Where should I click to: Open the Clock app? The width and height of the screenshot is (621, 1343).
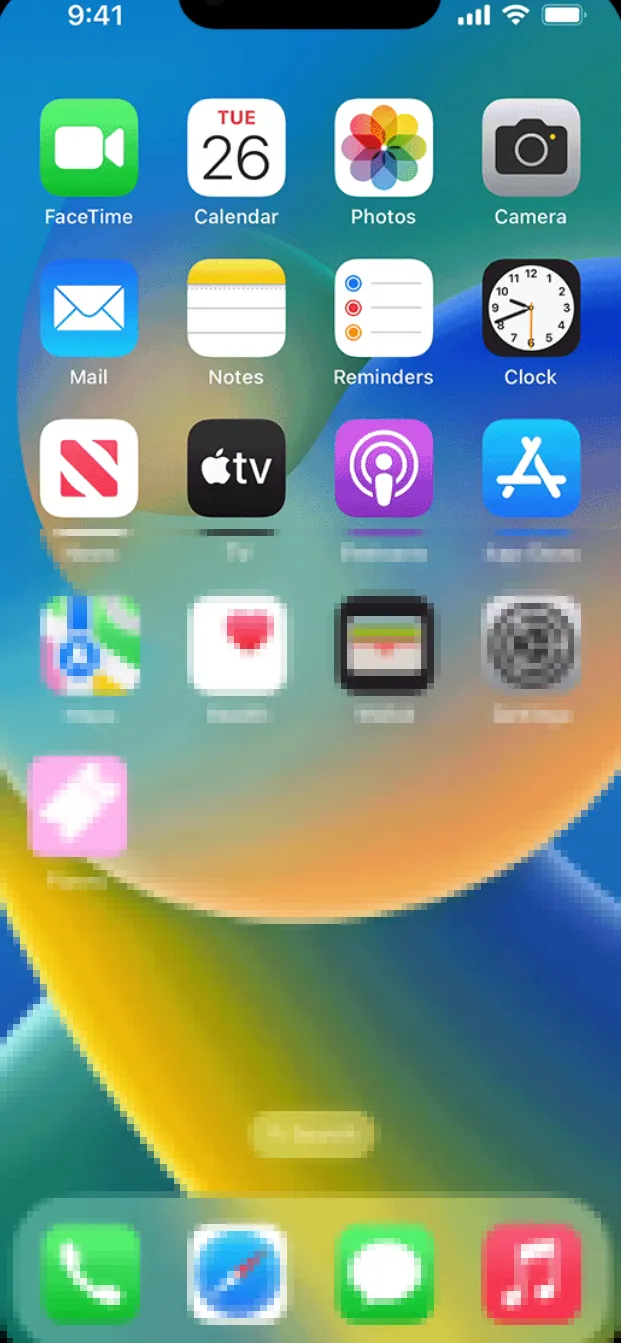coord(531,308)
